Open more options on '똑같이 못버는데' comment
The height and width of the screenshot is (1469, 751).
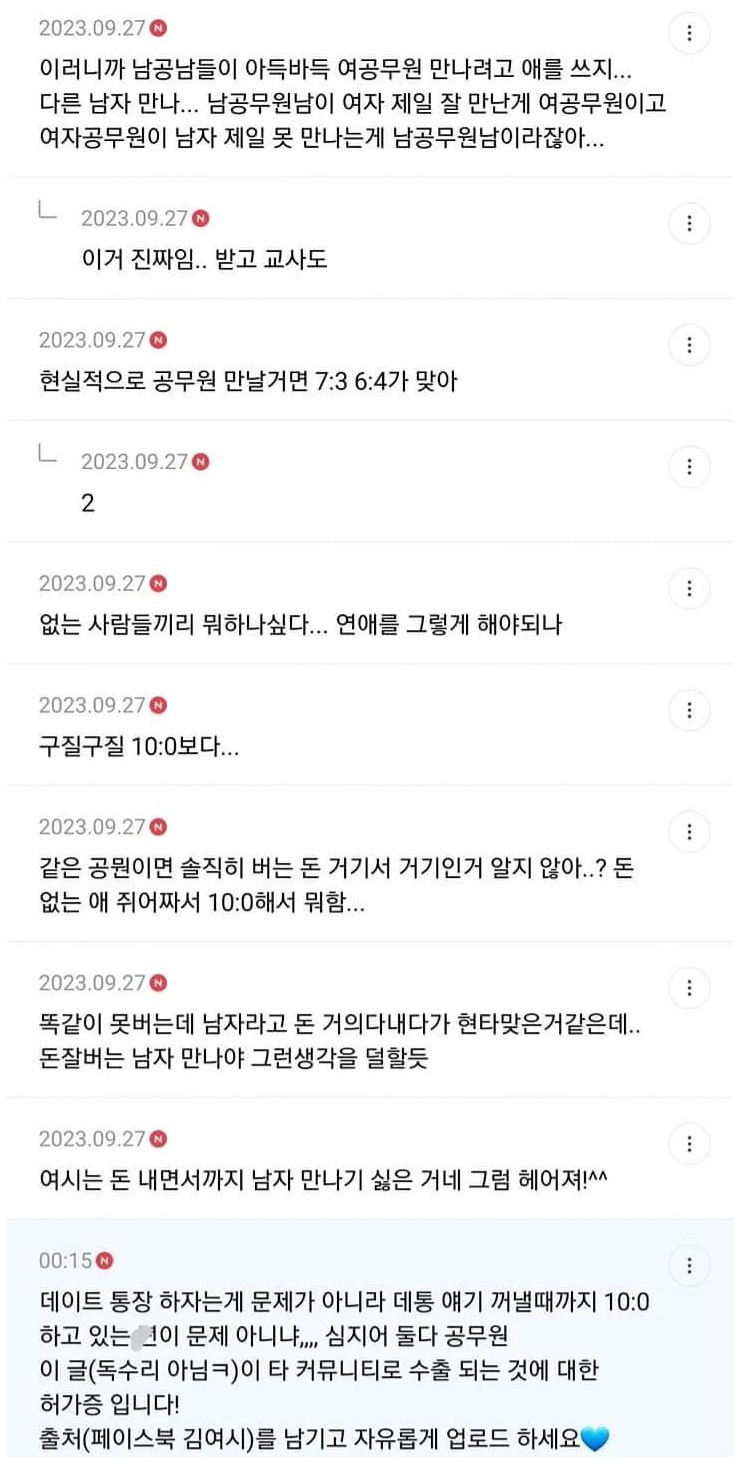[689, 988]
